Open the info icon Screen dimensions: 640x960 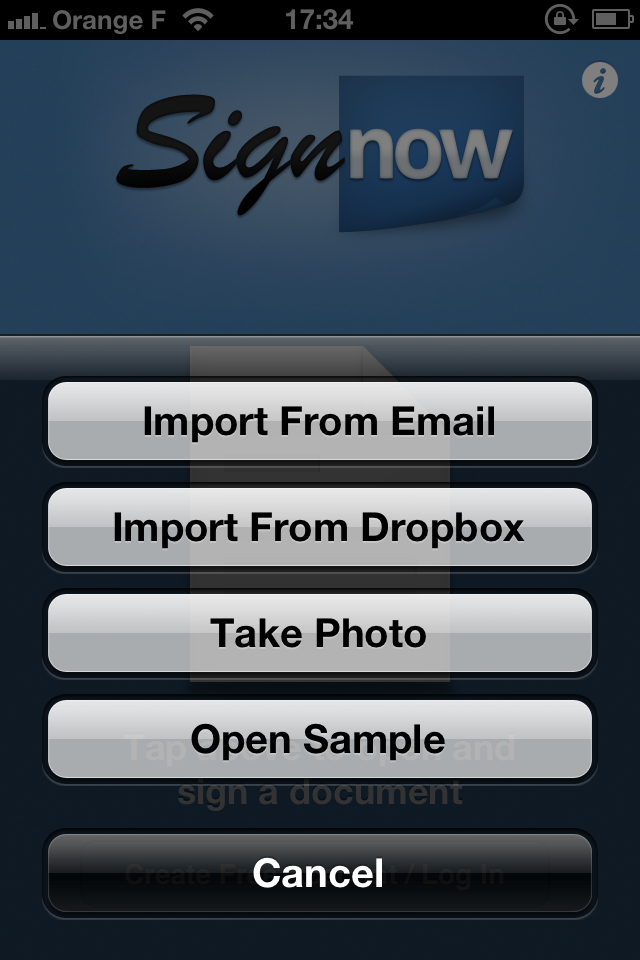(x=600, y=81)
